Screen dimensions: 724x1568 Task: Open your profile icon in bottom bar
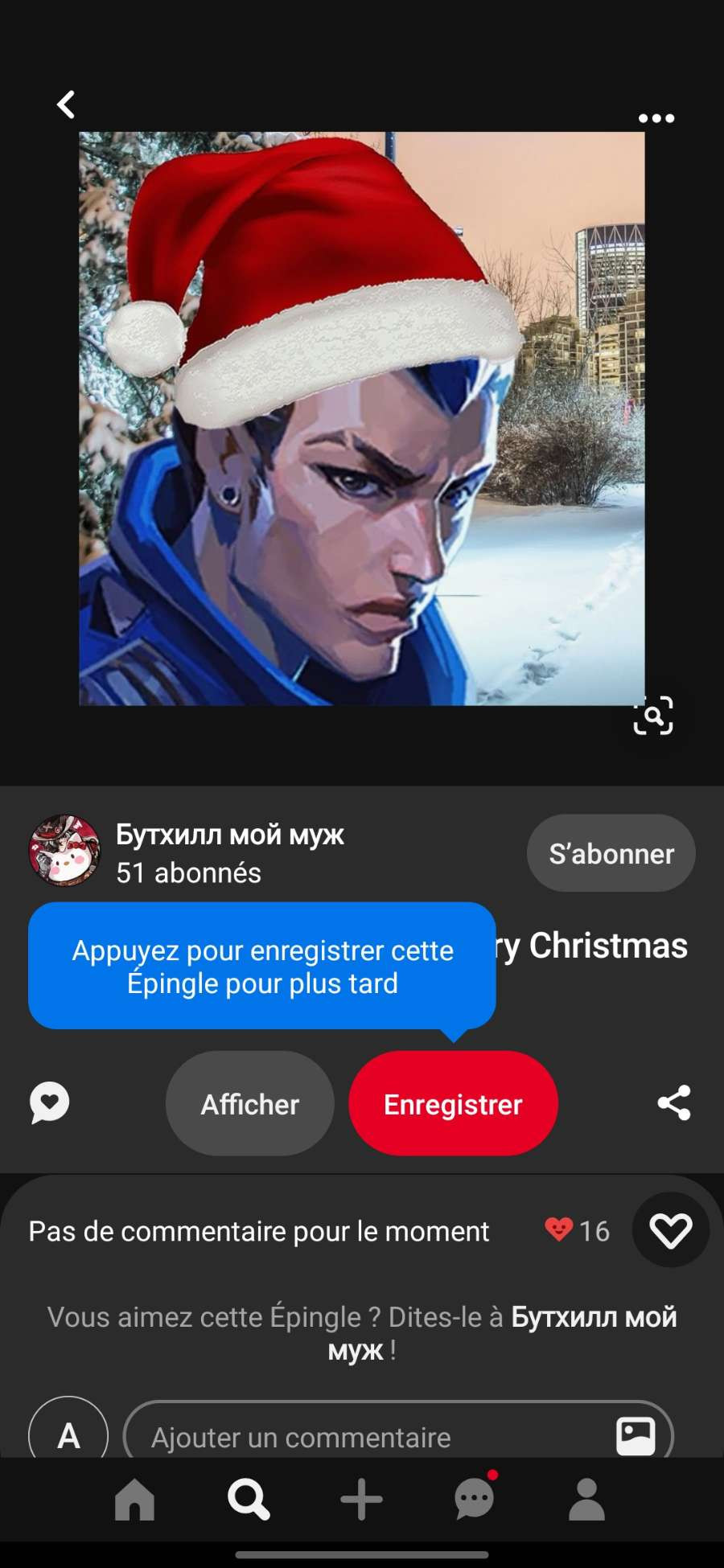coord(588,1497)
